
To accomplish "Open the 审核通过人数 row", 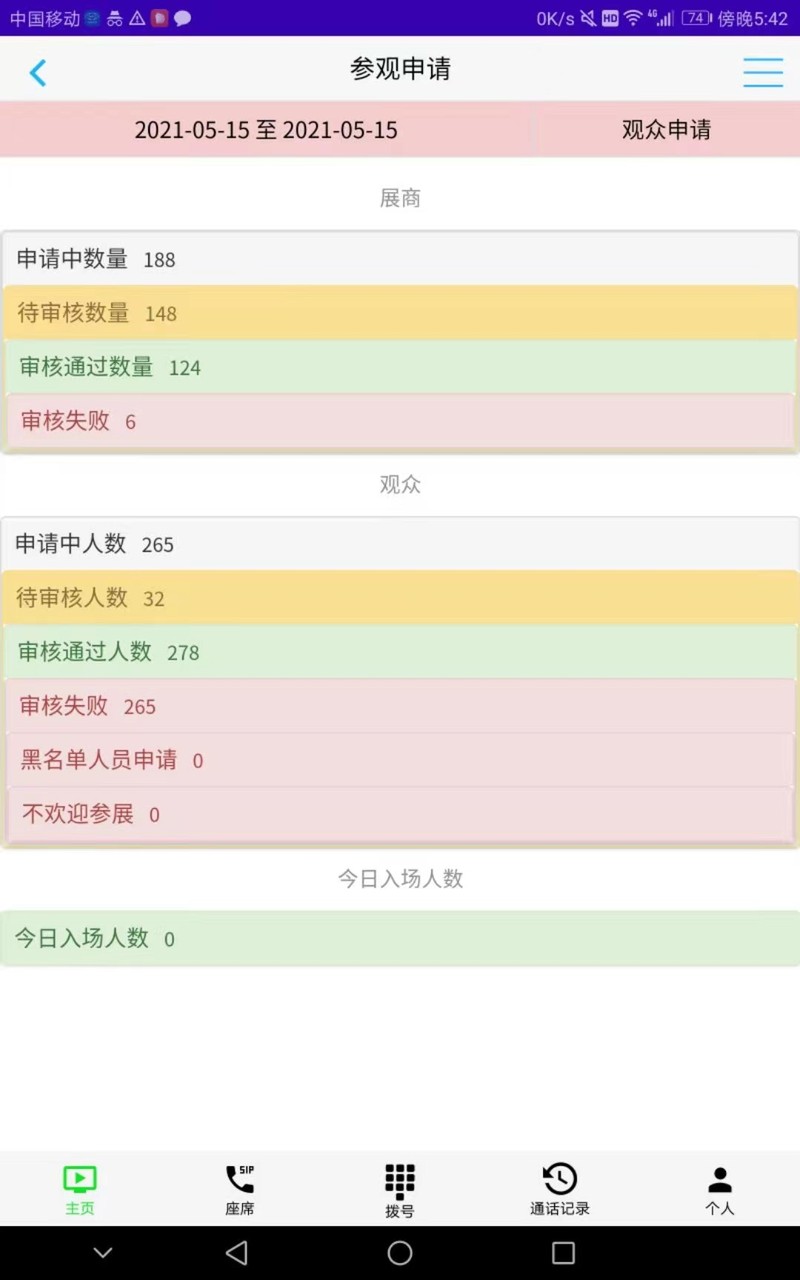I will pos(400,652).
